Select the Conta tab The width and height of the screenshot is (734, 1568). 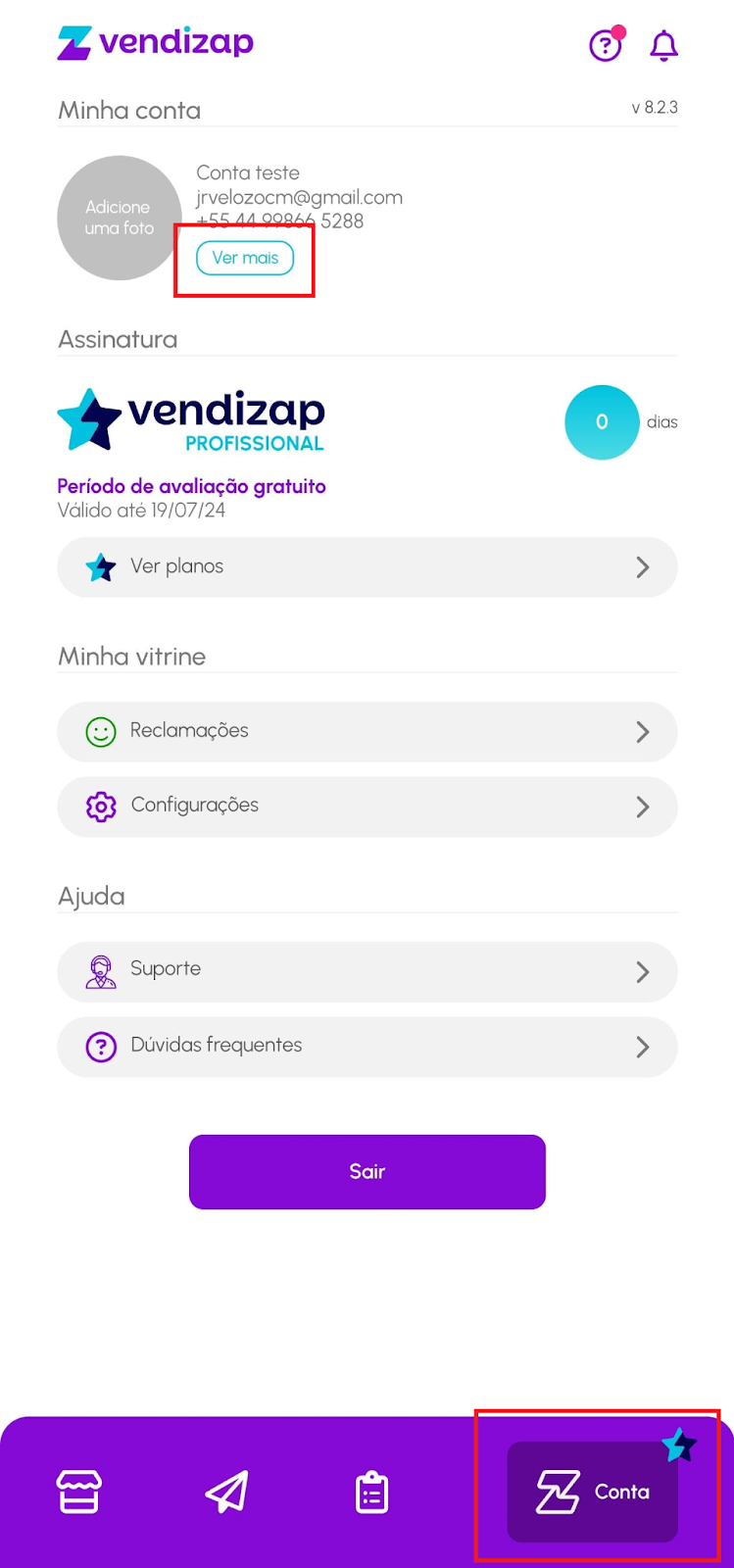[x=593, y=1492]
